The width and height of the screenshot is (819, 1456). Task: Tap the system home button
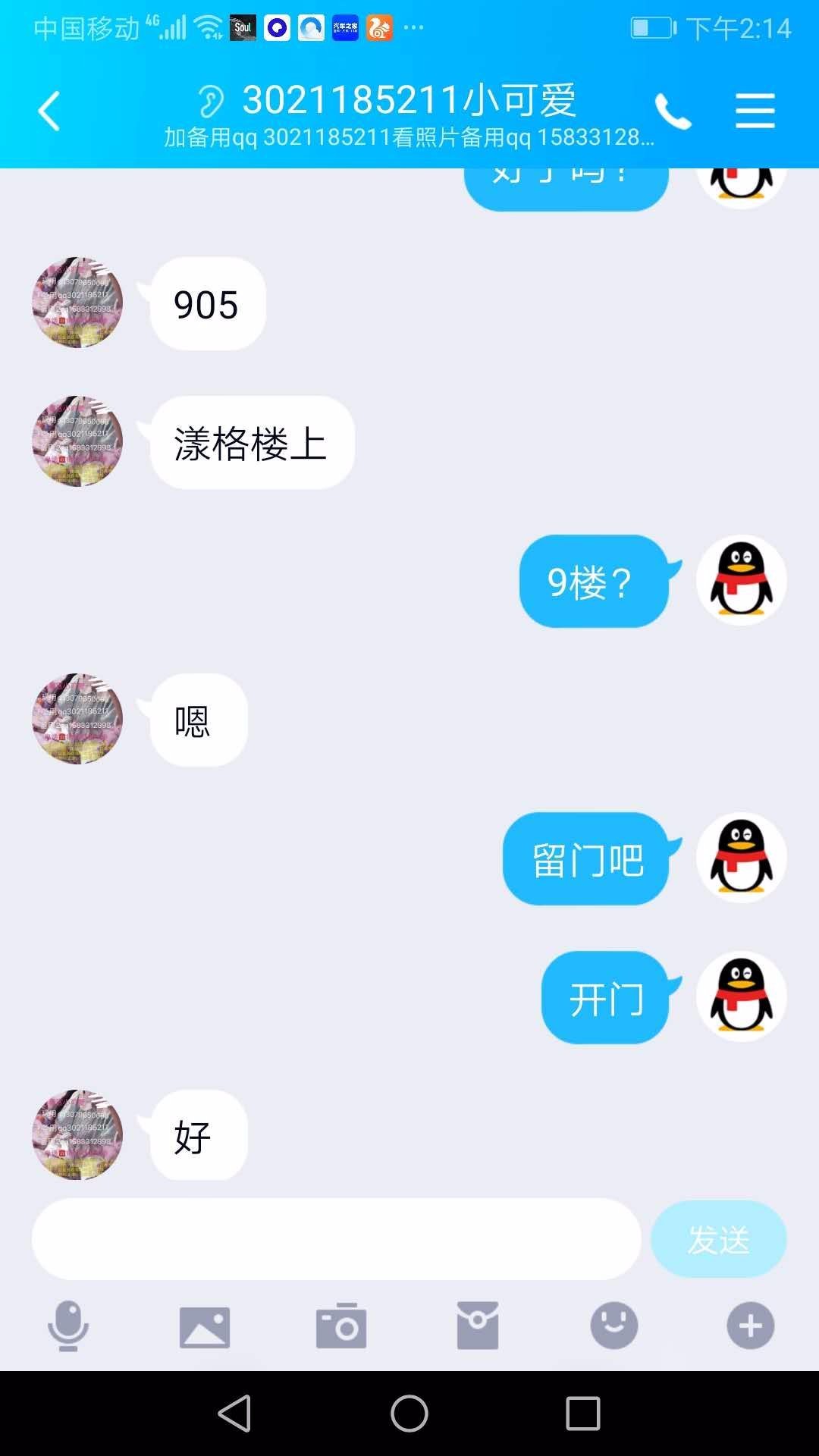coord(409,1414)
